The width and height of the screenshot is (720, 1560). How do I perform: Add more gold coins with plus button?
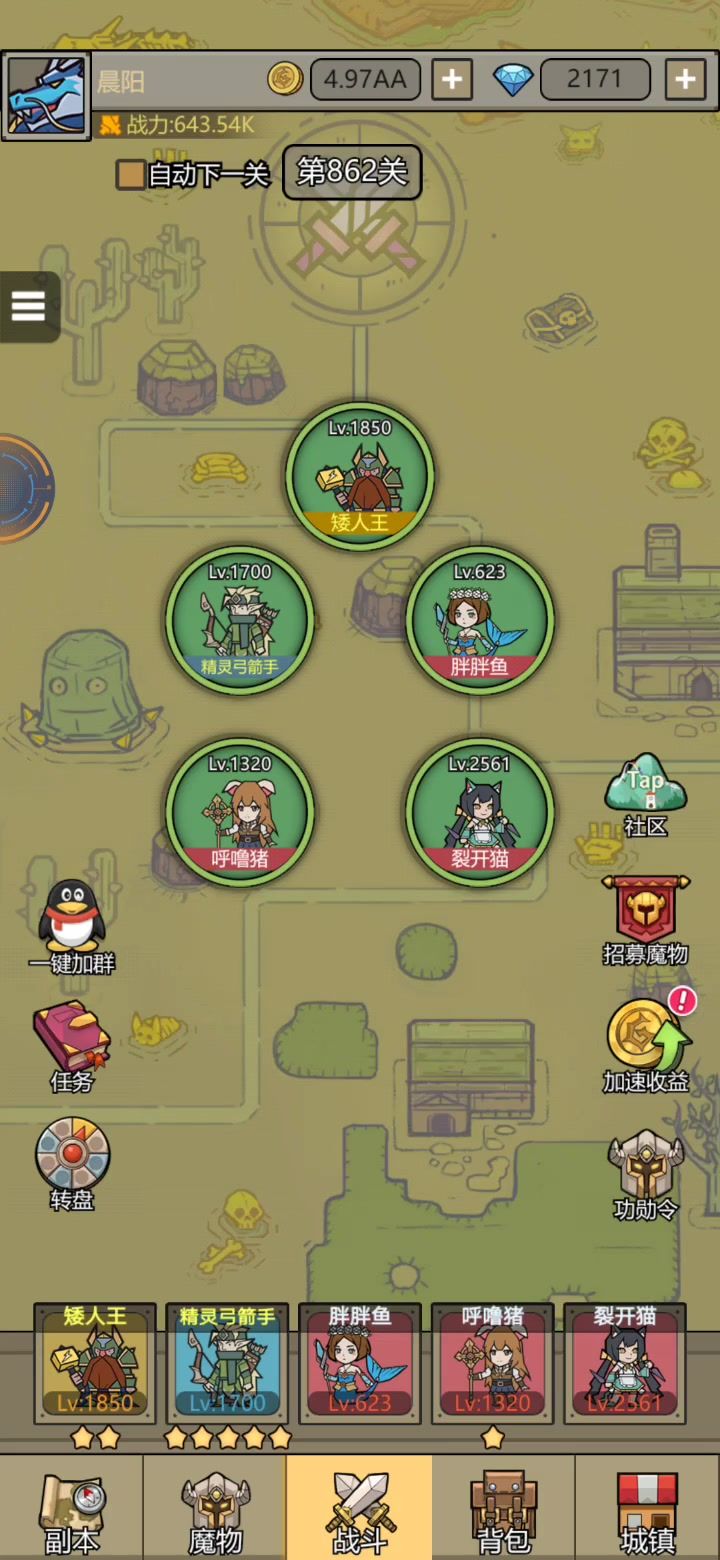click(452, 80)
